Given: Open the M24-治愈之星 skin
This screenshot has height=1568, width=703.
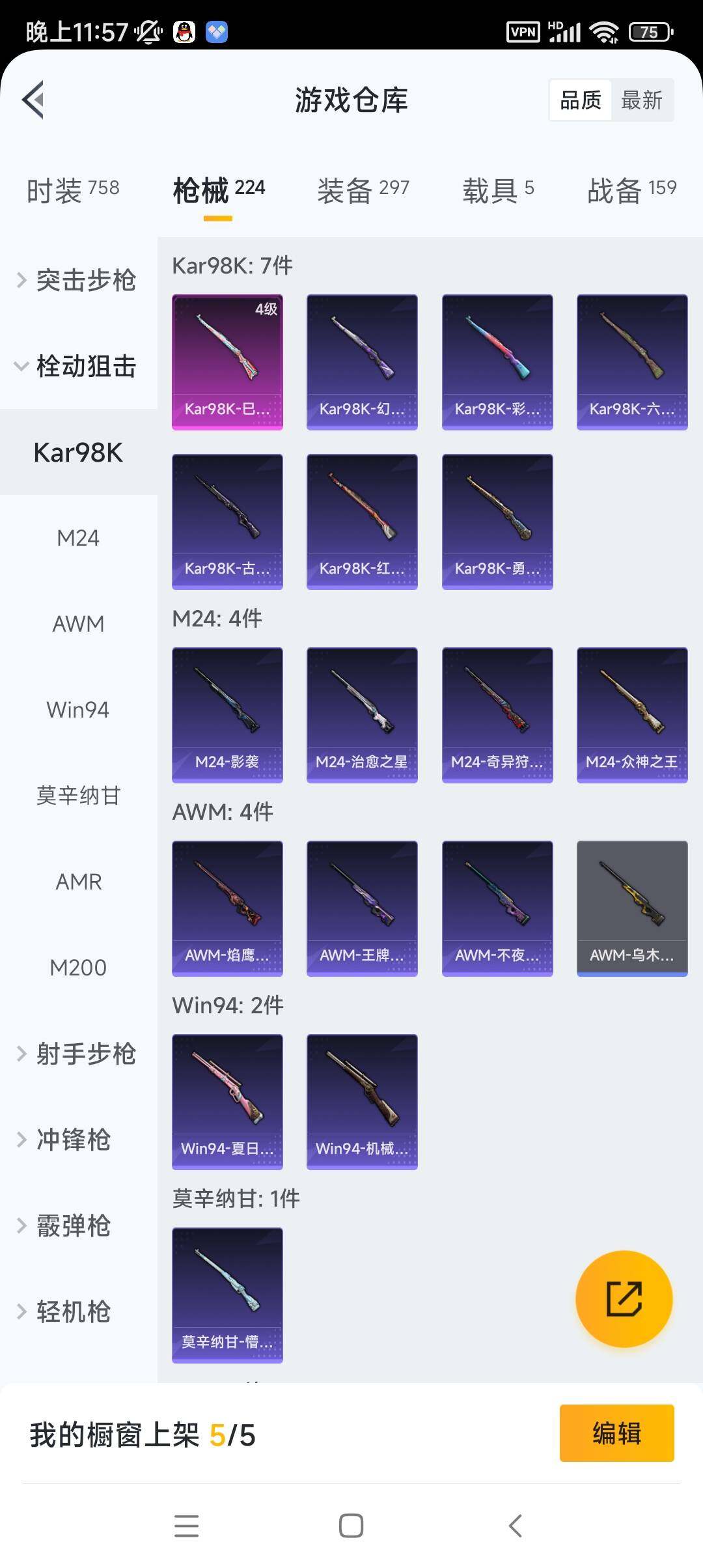Looking at the screenshot, I should click(362, 714).
